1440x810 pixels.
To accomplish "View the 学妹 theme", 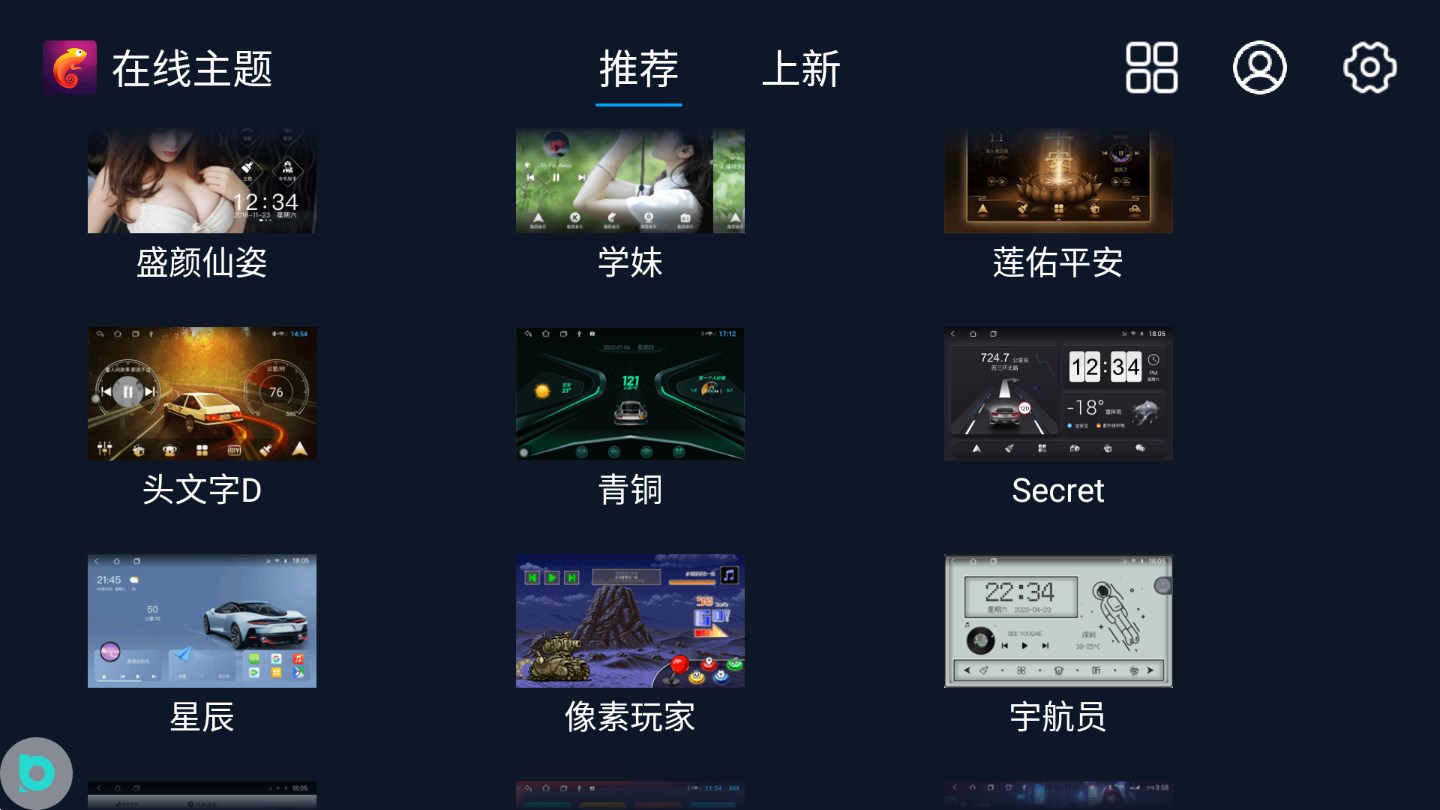I will (630, 182).
